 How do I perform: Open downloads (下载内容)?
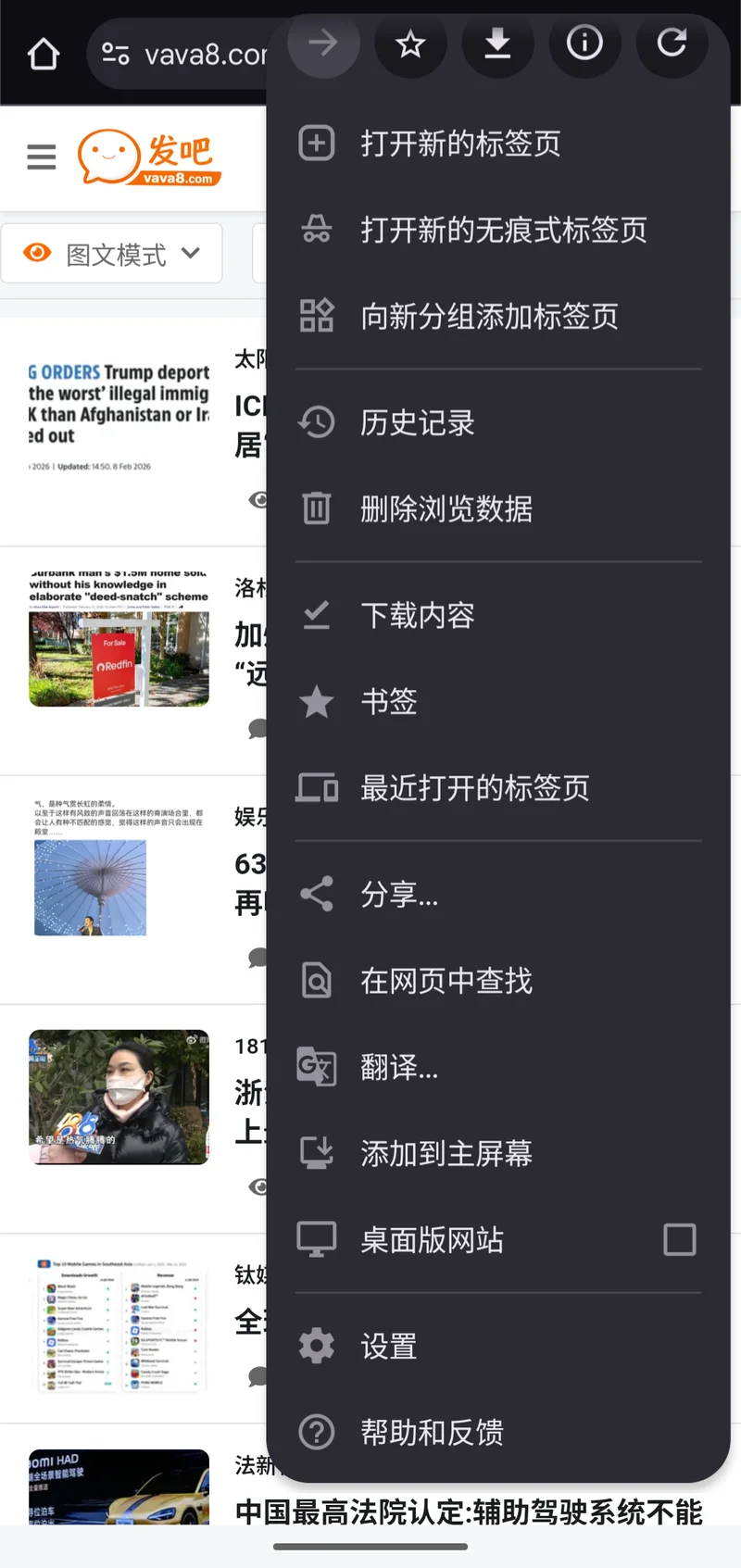pyautogui.click(x=418, y=616)
